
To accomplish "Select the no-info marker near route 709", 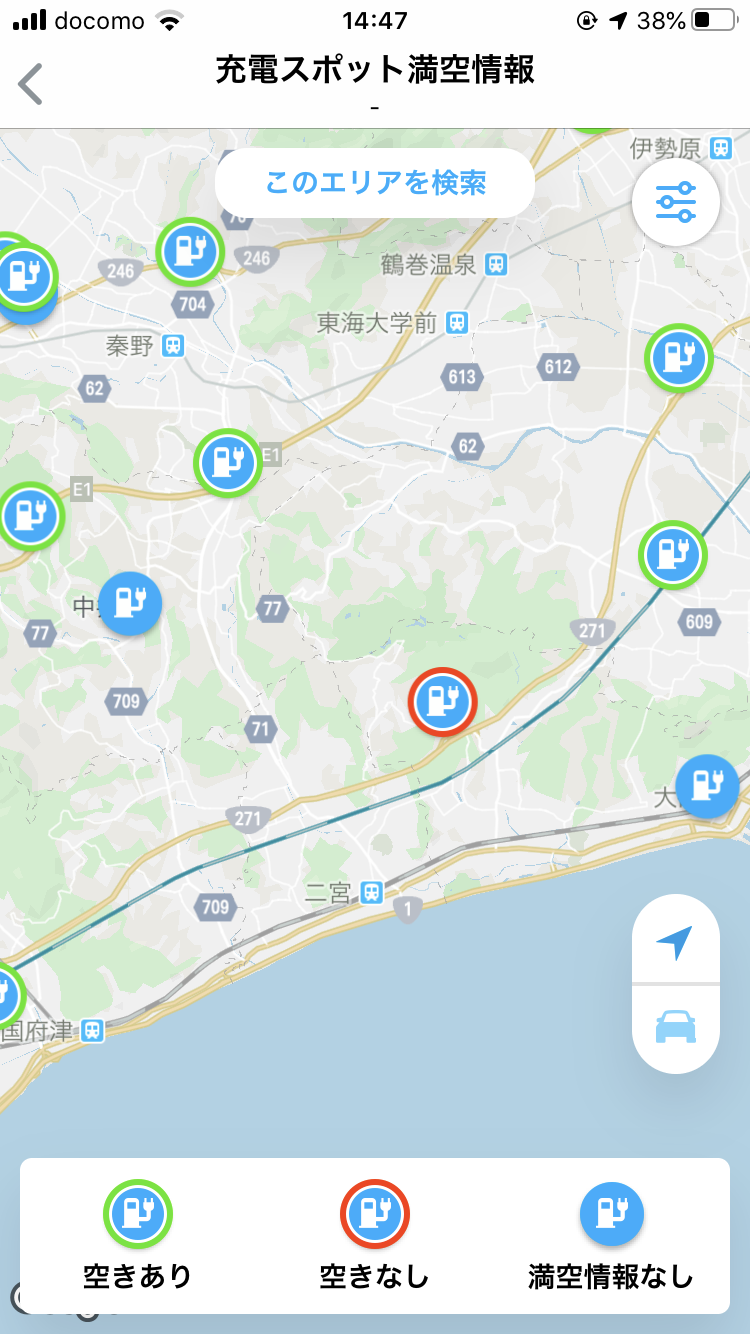I will coord(130,603).
